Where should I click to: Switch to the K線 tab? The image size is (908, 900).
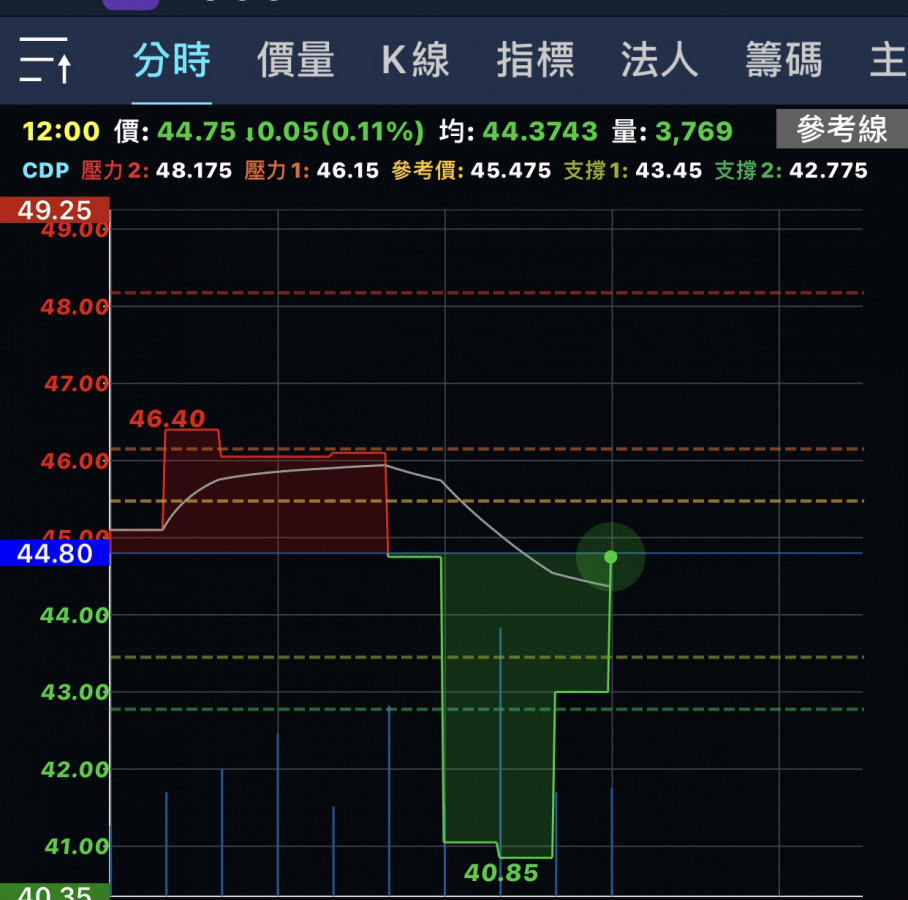point(415,60)
